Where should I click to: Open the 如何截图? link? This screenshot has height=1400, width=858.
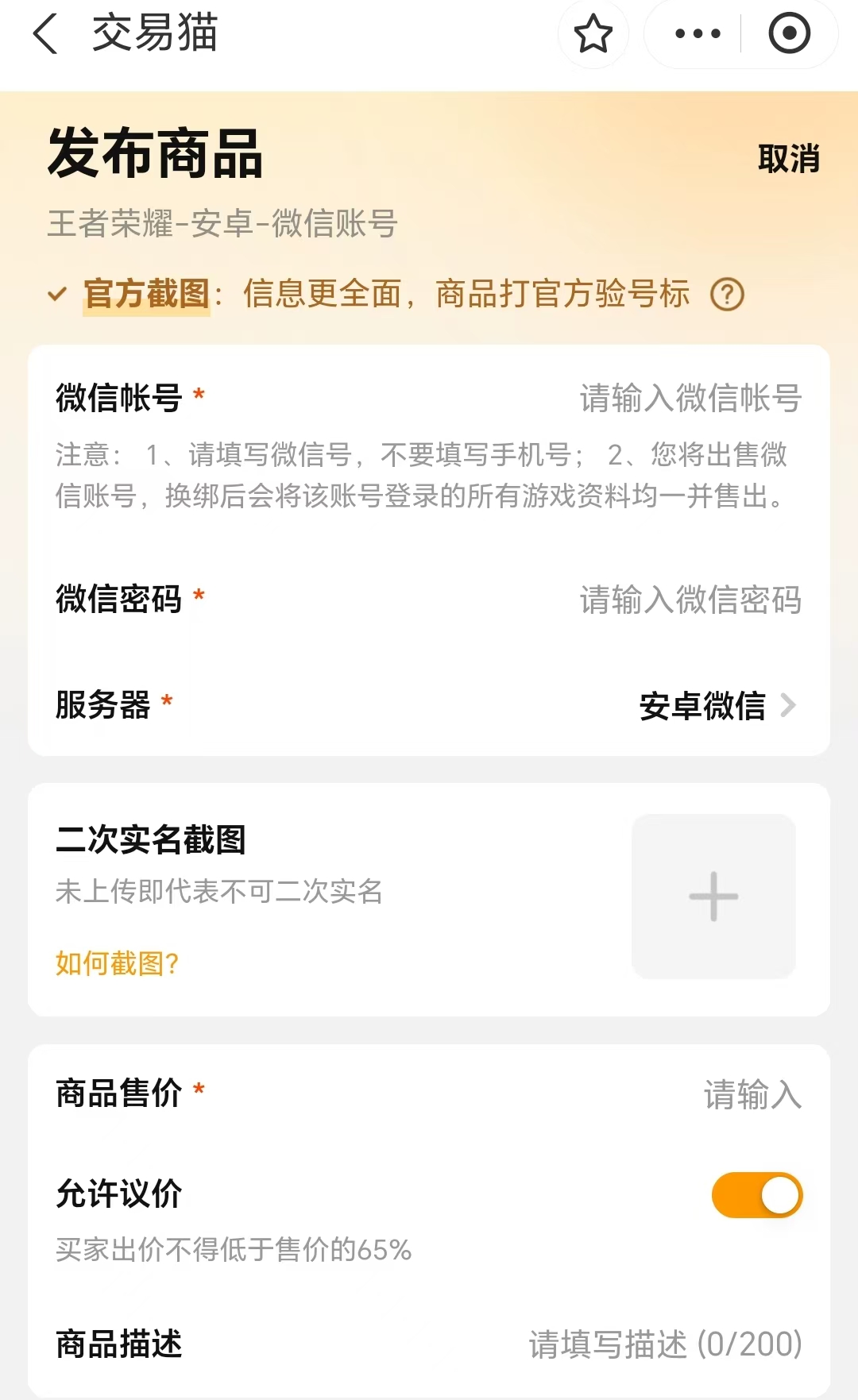coord(118,963)
